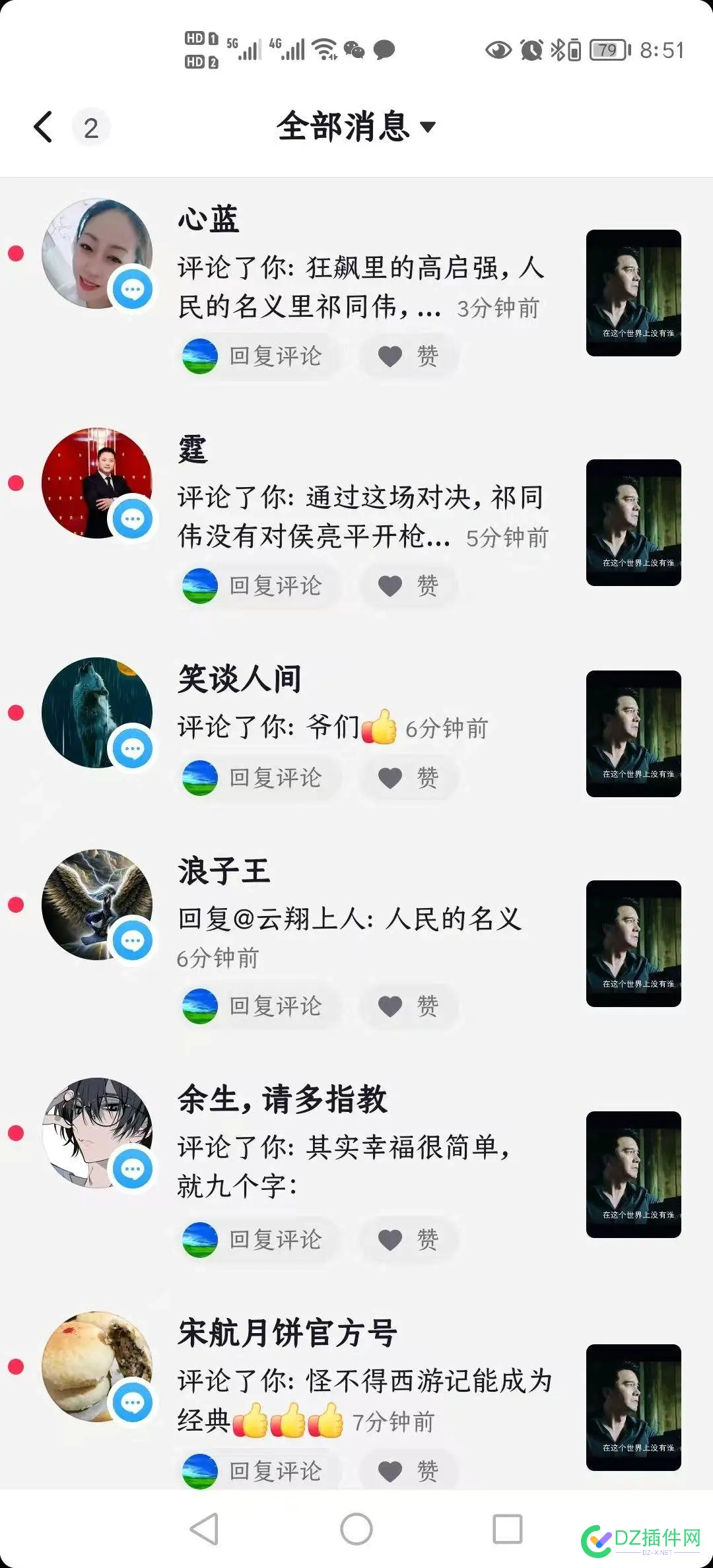The height and width of the screenshot is (1568, 713).
Task: Like 宋航月饼官方号's comment
Action: (391, 1470)
